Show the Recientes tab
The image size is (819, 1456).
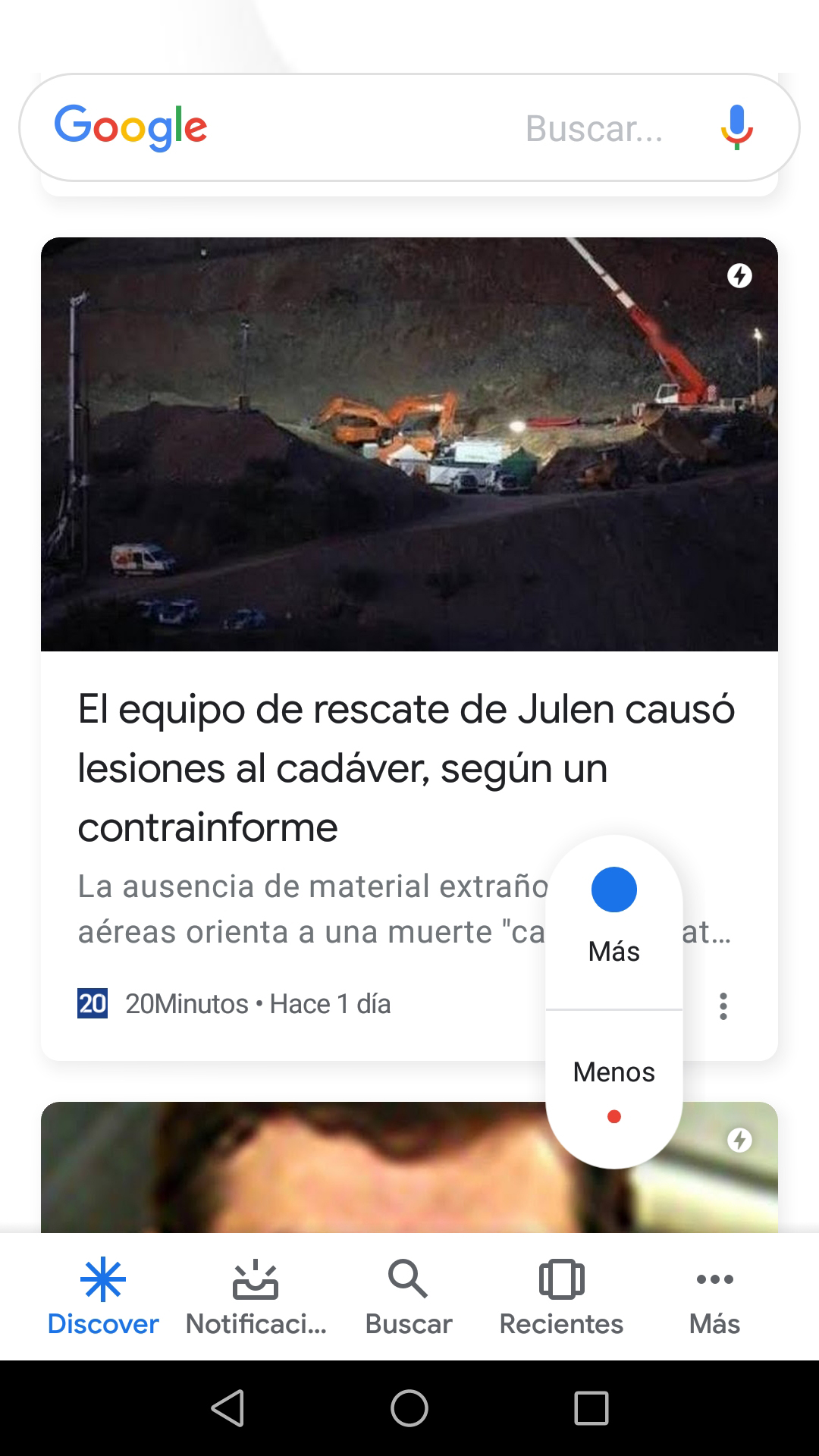tap(561, 1297)
